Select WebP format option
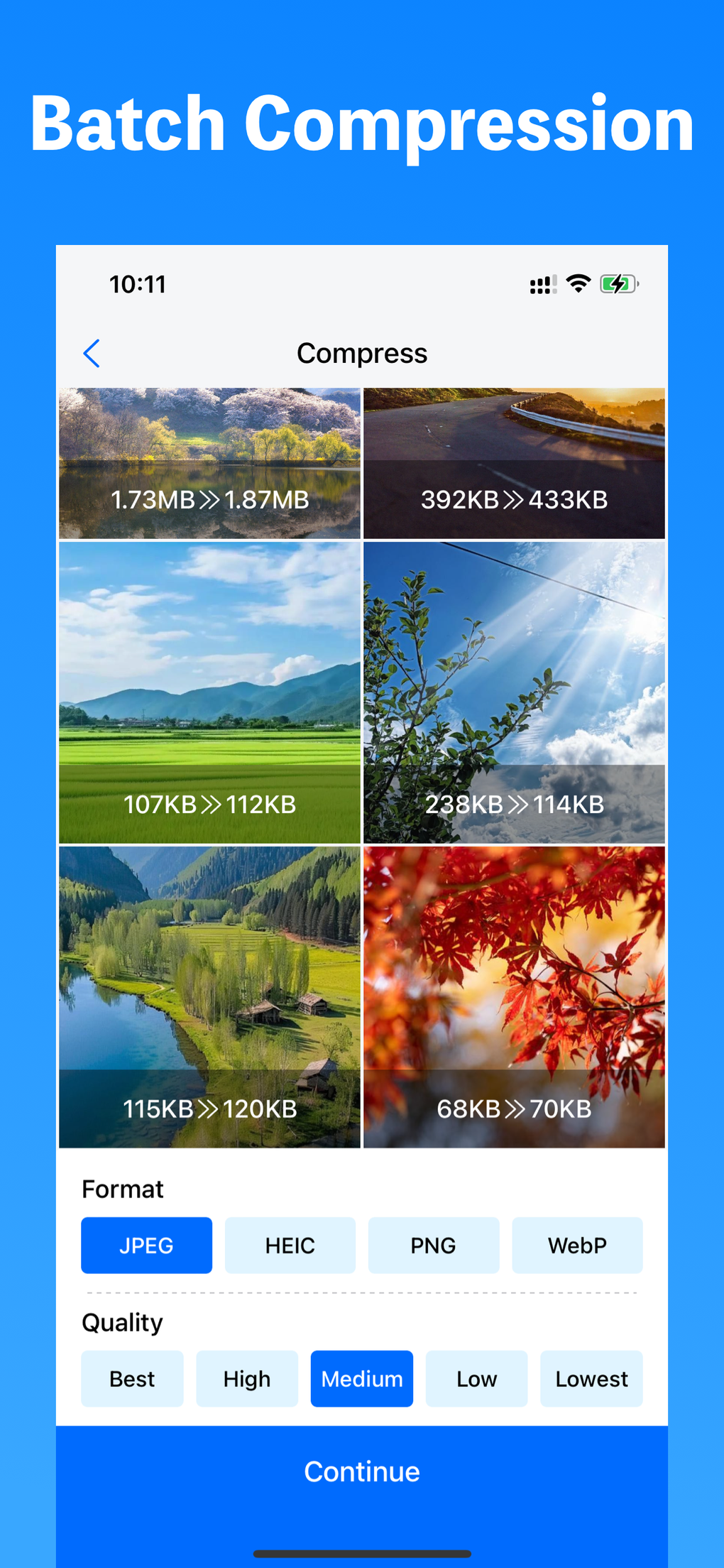 coord(577,1245)
